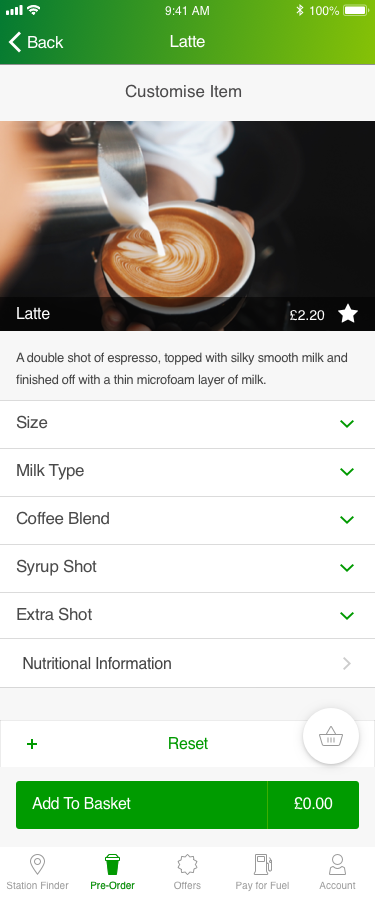Expand the Coffee Blend options
Screen dimensions: 375x897
tap(188, 520)
